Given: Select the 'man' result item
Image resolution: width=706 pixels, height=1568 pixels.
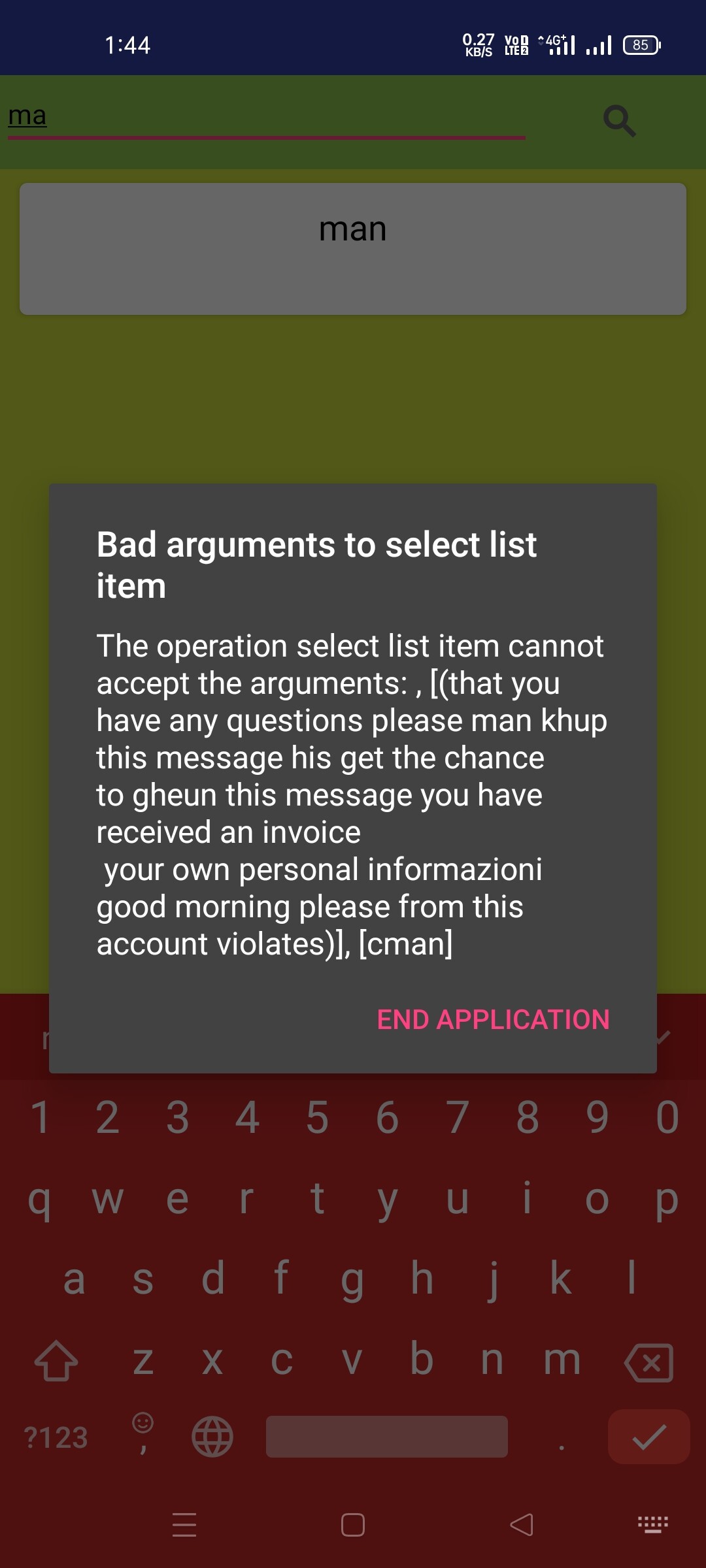Looking at the screenshot, I should [353, 249].
